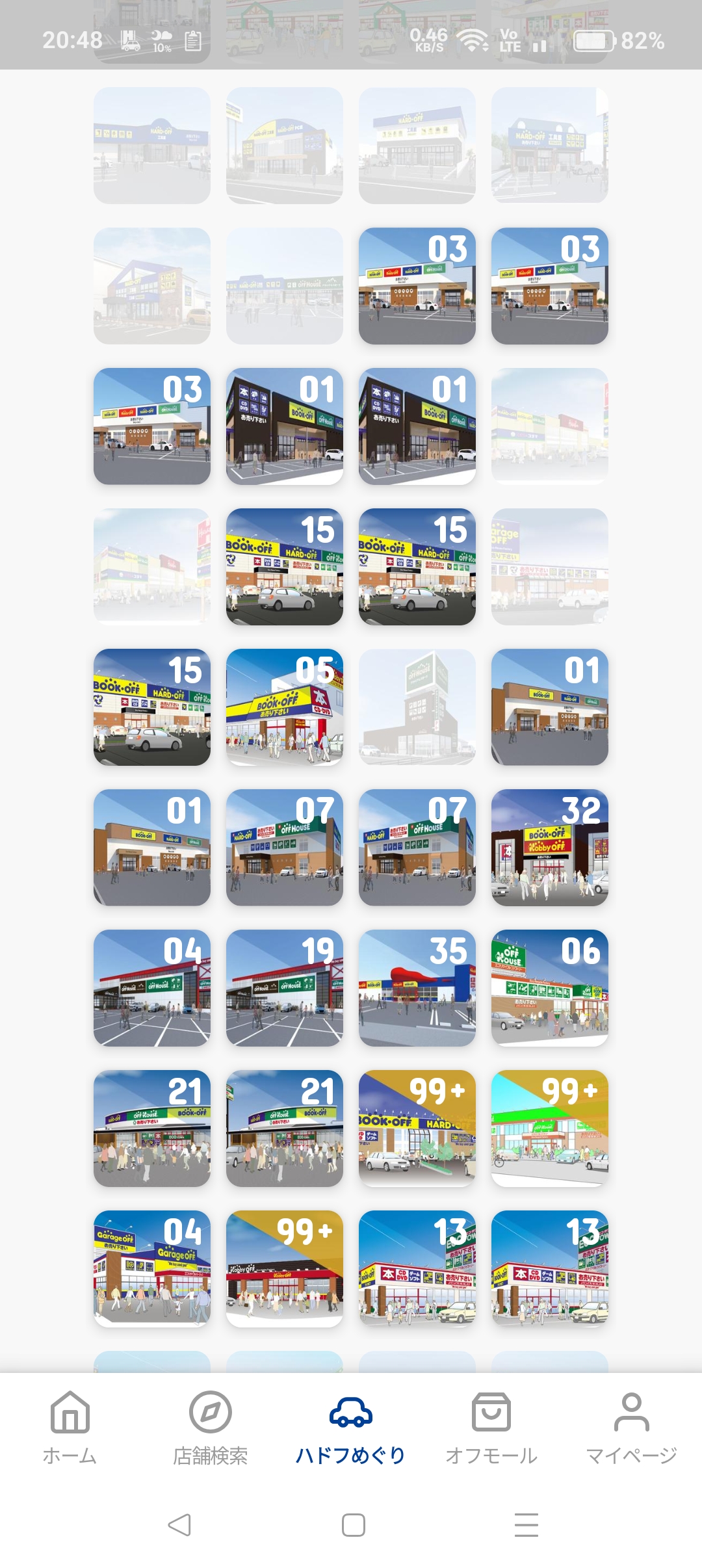Open the Off House tile numbered 06

point(550,988)
